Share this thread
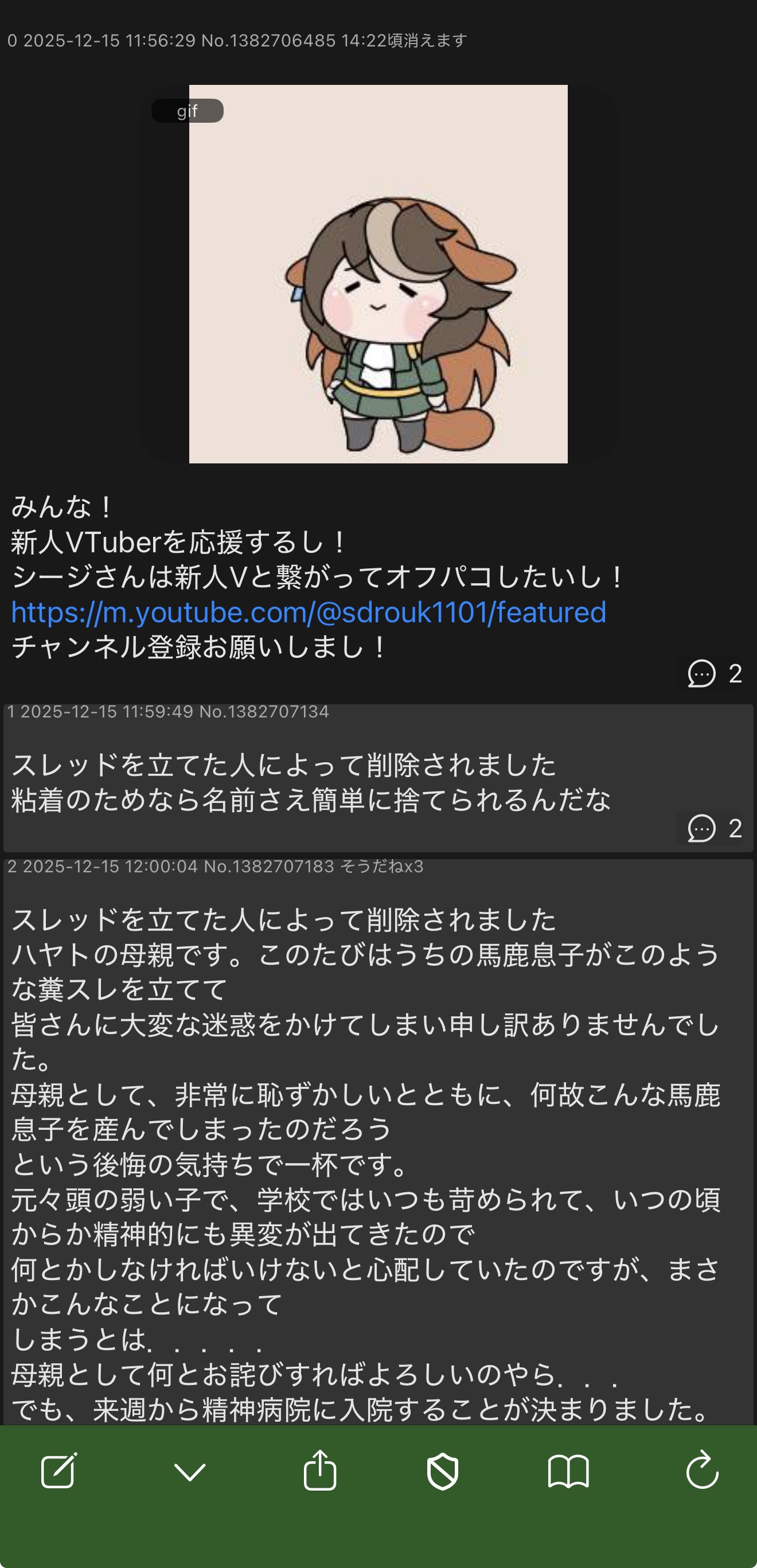 [x=320, y=1471]
